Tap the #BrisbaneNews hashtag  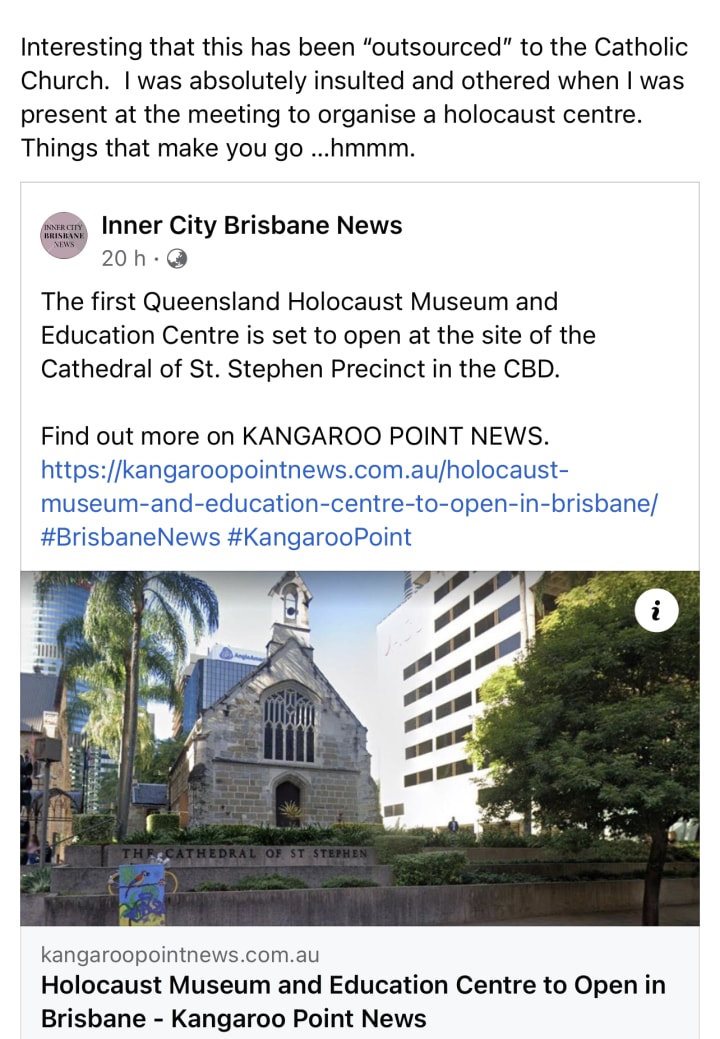(x=130, y=536)
